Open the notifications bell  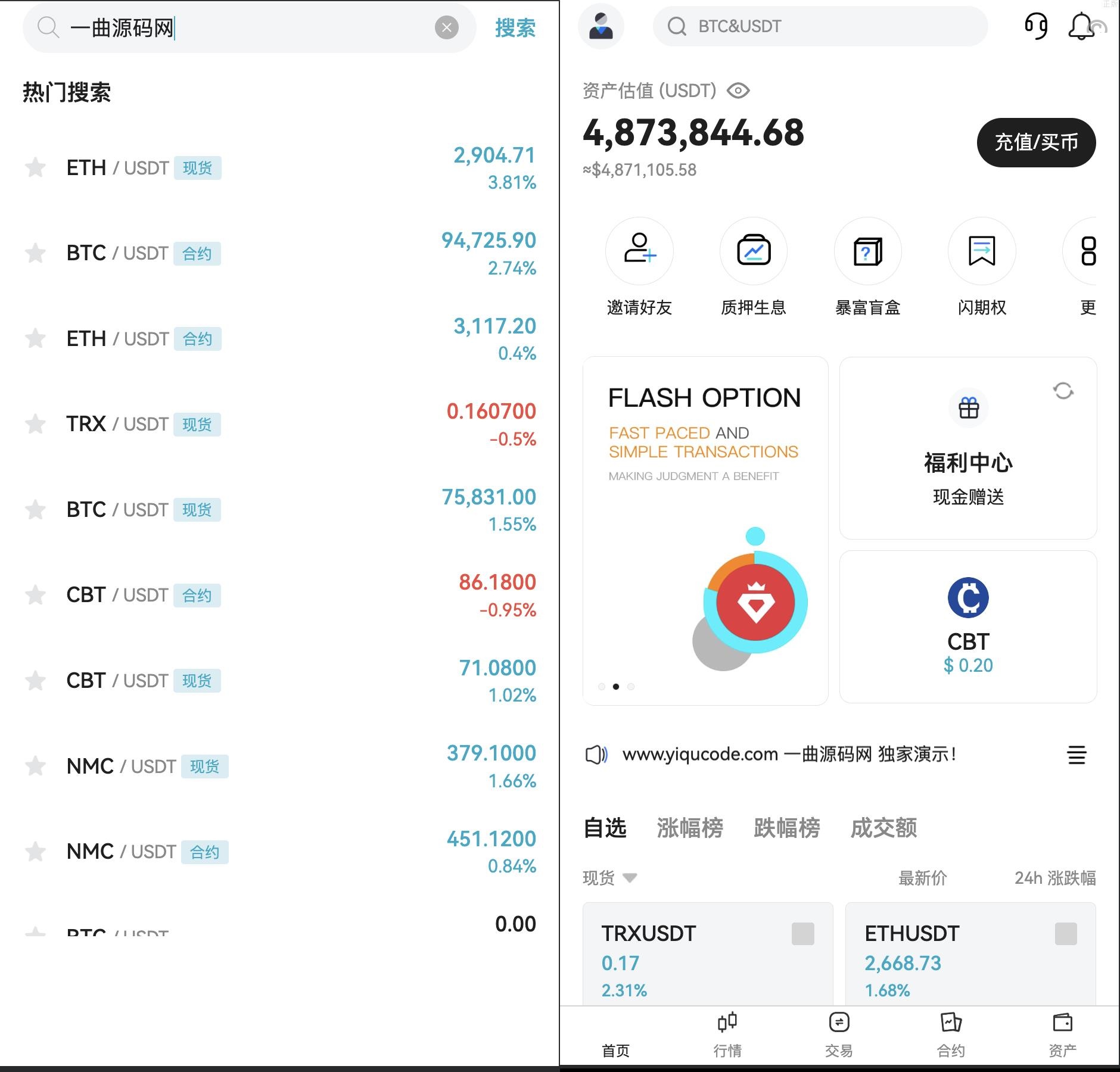[1081, 26]
